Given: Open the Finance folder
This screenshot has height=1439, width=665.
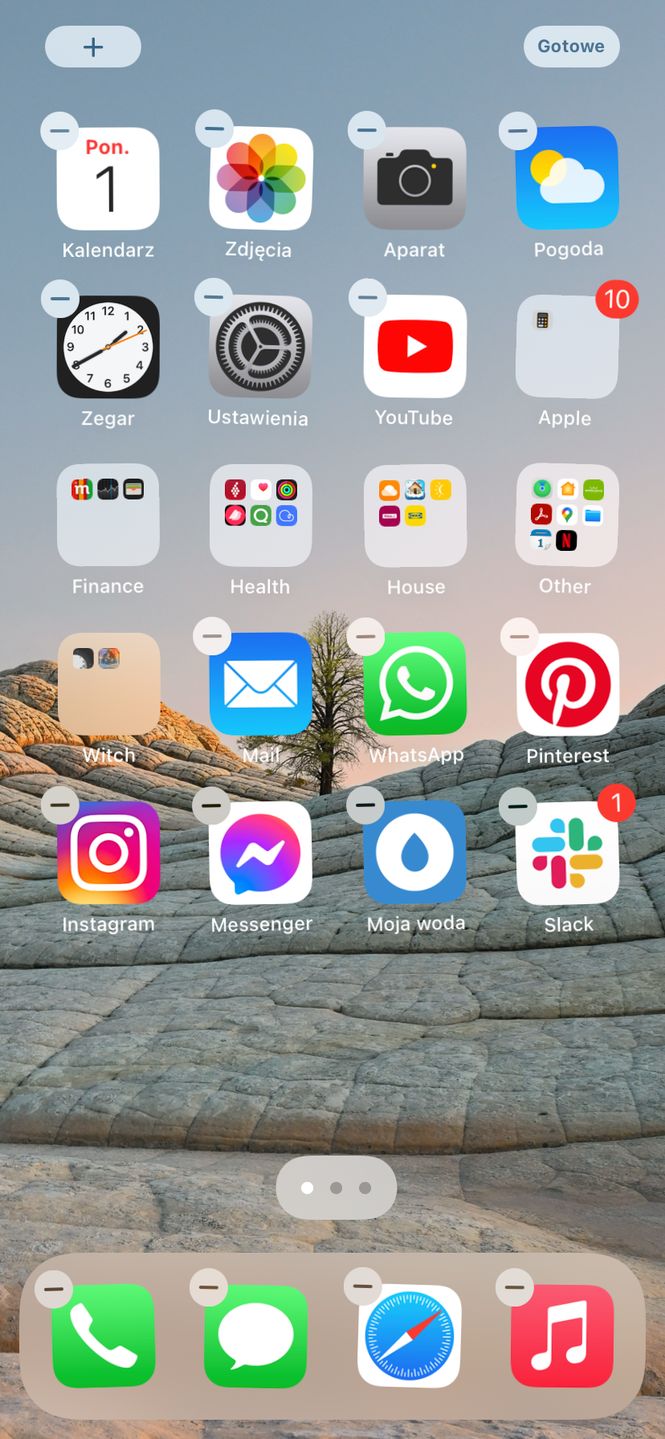Looking at the screenshot, I should pos(108,515).
